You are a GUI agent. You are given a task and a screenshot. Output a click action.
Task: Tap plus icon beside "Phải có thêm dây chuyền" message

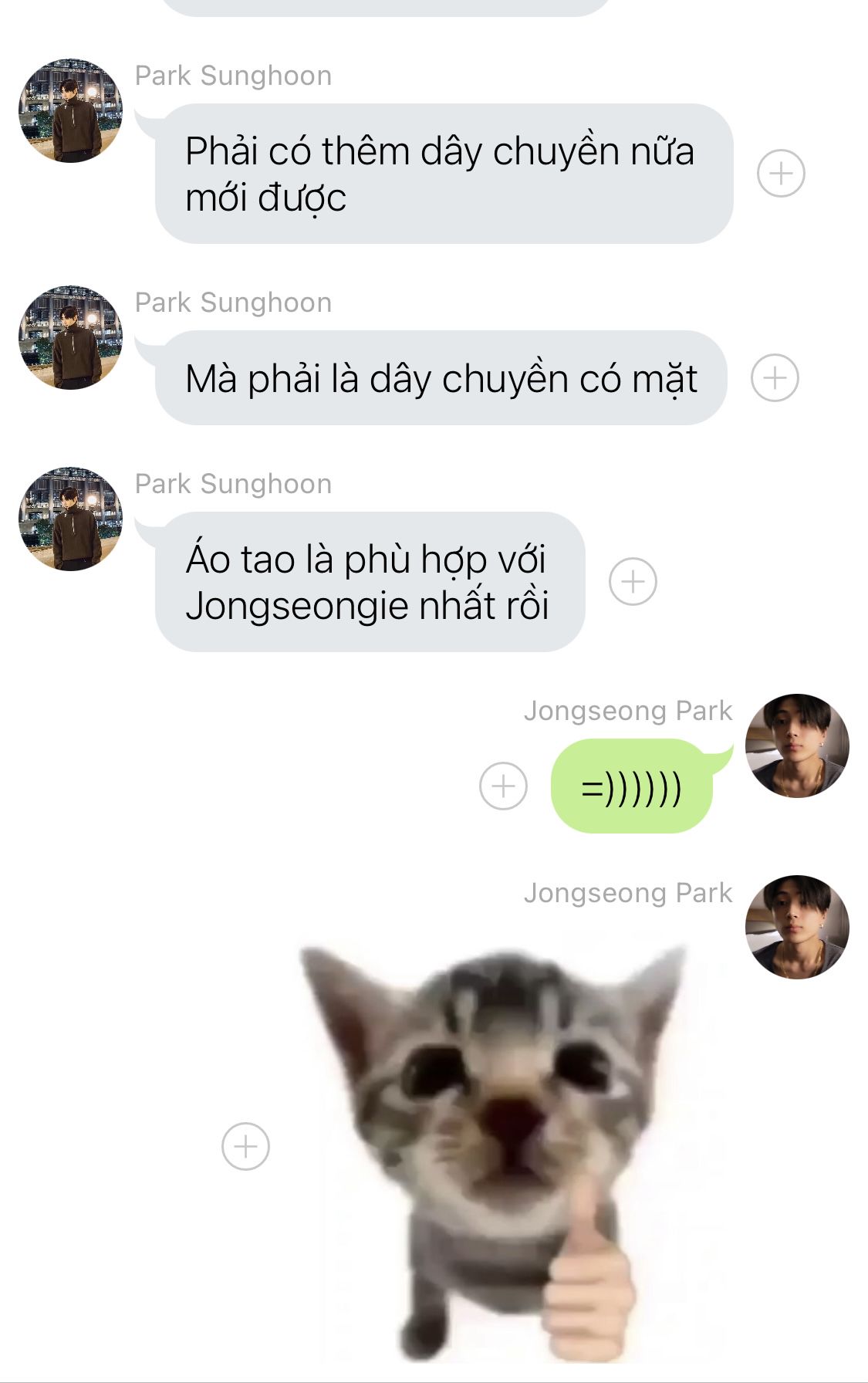(x=781, y=173)
